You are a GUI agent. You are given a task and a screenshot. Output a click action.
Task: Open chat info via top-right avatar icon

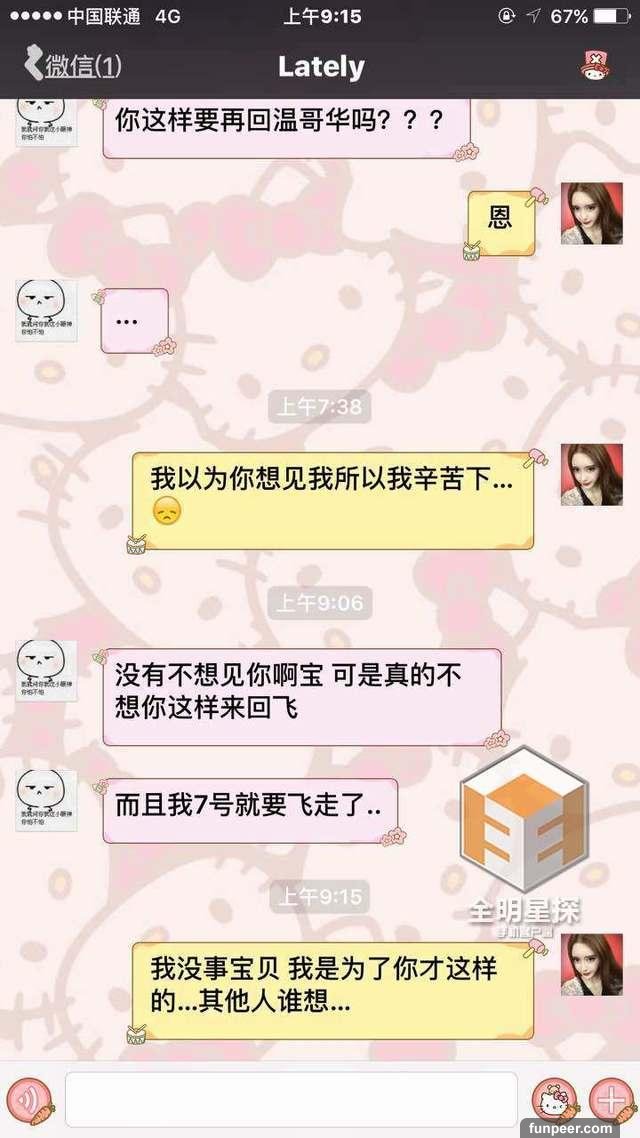point(598,66)
